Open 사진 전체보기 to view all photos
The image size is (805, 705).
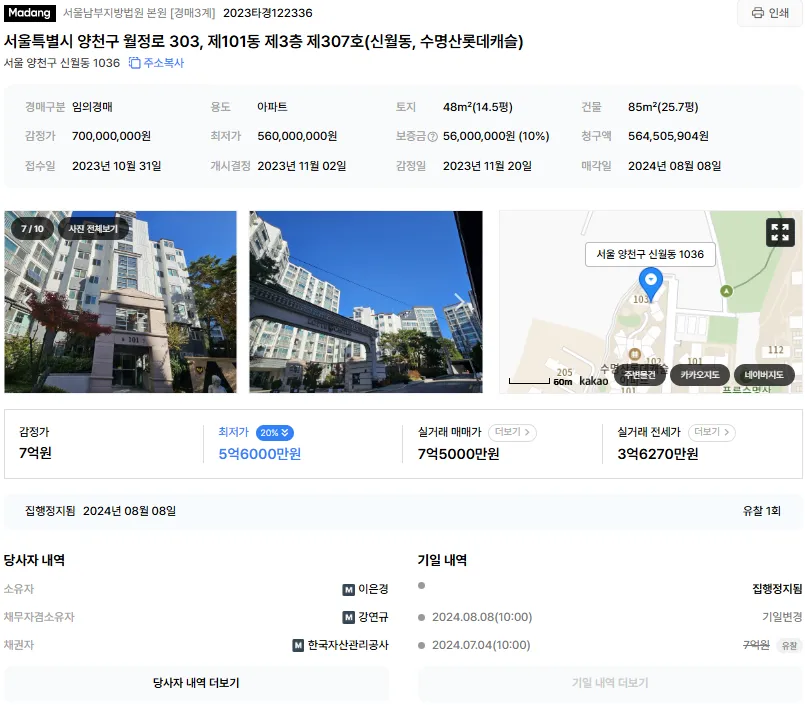pos(92,229)
